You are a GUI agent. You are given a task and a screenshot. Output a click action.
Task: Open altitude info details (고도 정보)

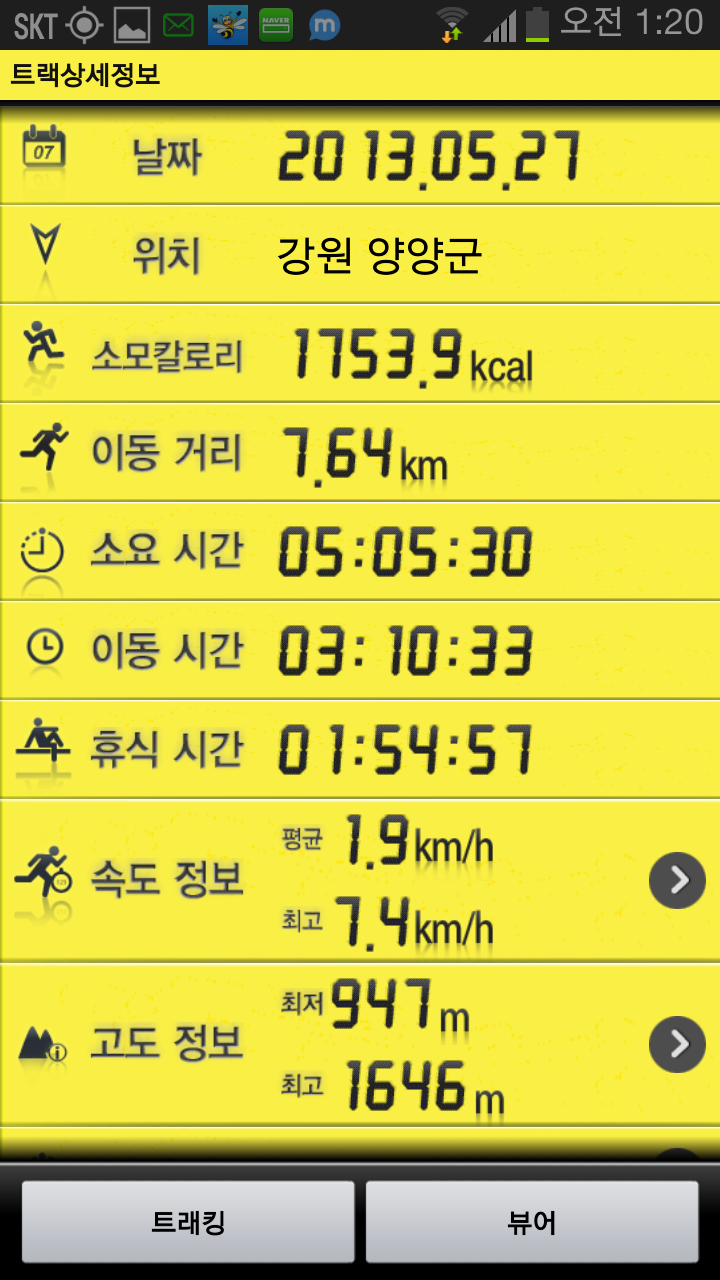tap(677, 1044)
